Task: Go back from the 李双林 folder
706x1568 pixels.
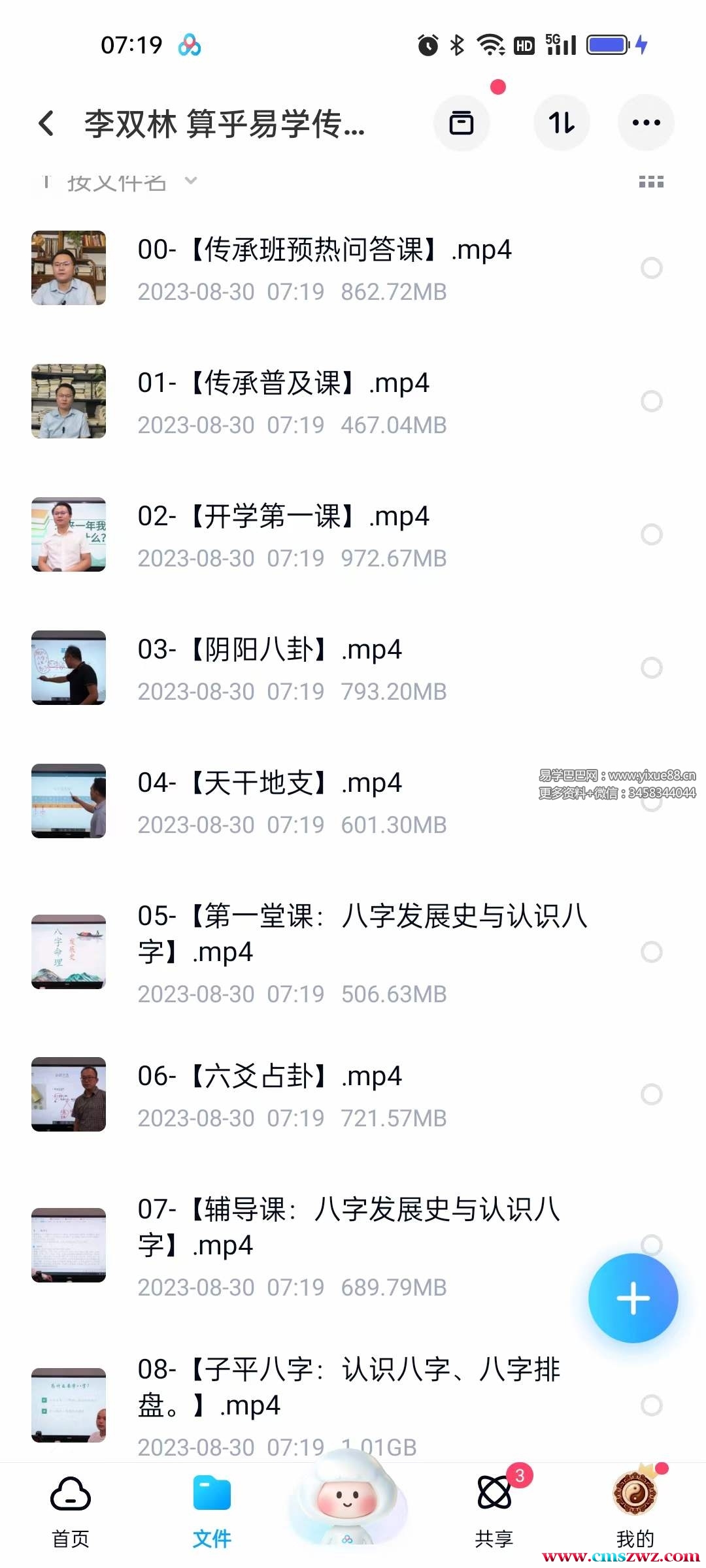Action: point(46,123)
